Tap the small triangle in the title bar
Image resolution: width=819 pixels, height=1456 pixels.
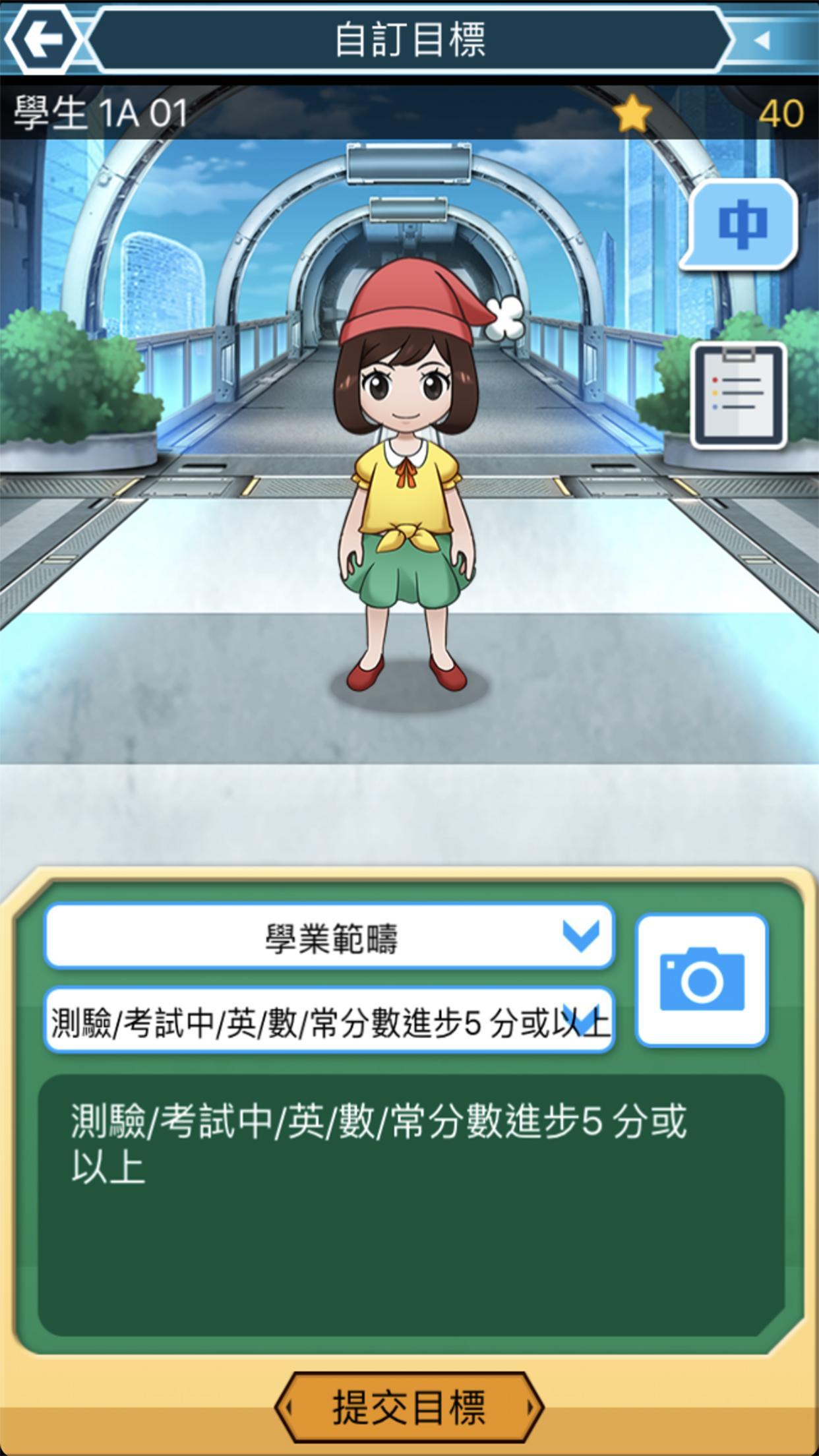point(763,41)
